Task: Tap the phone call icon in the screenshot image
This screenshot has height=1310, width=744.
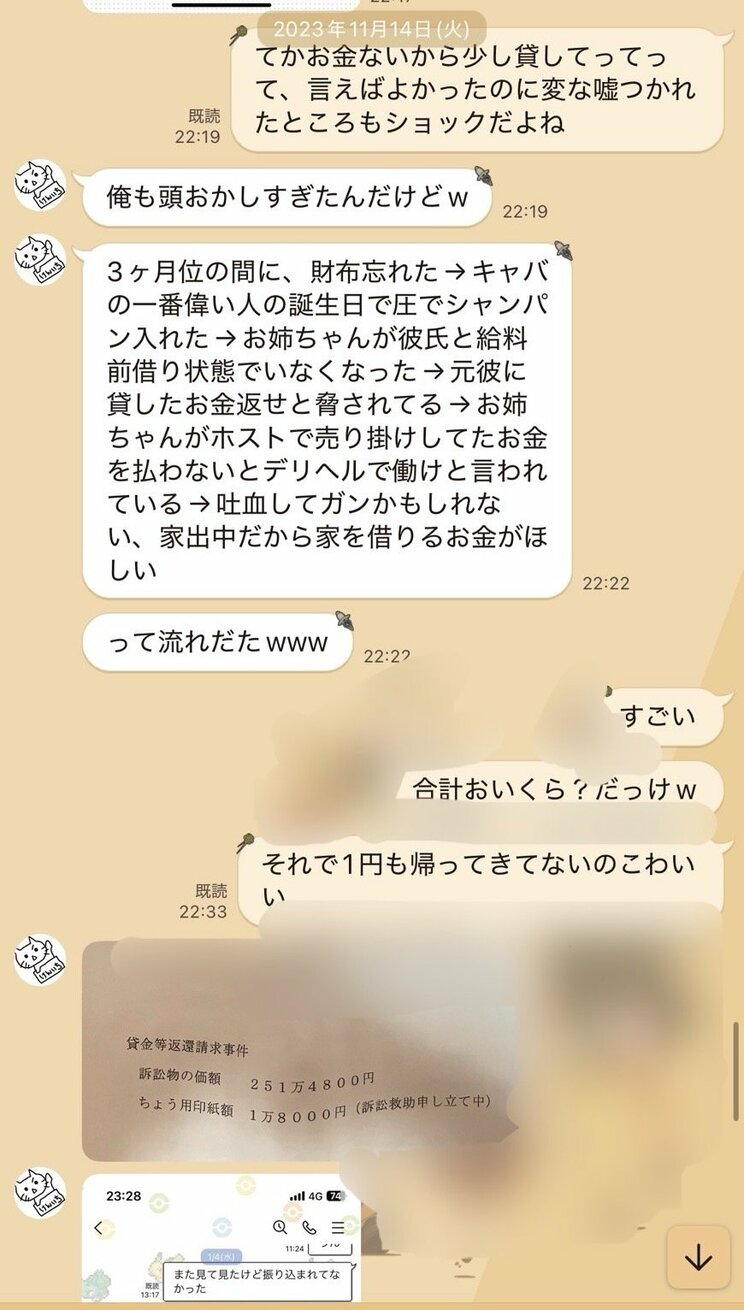Action: coord(307,1226)
